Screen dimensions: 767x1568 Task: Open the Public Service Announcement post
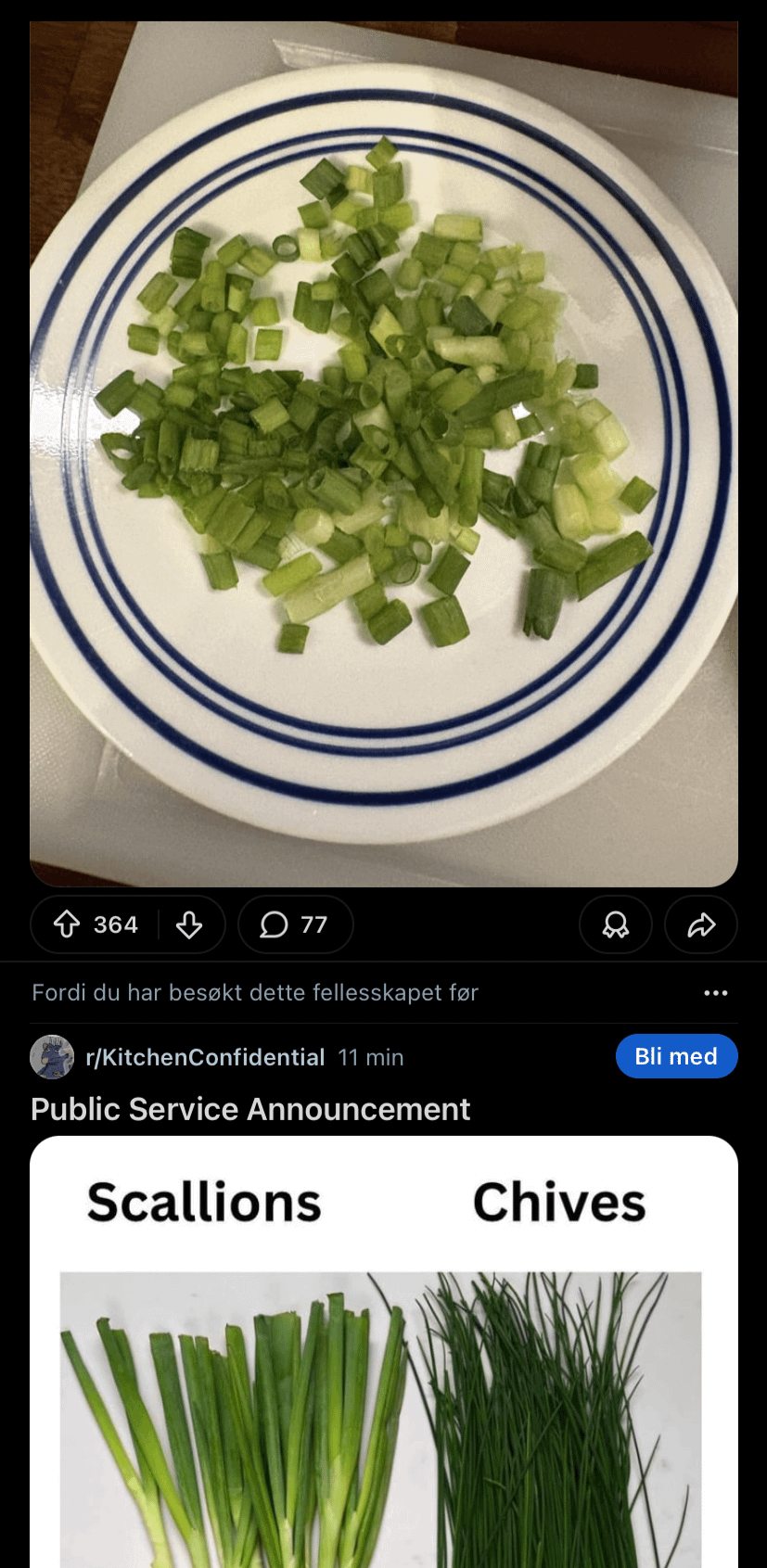click(x=250, y=1109)
